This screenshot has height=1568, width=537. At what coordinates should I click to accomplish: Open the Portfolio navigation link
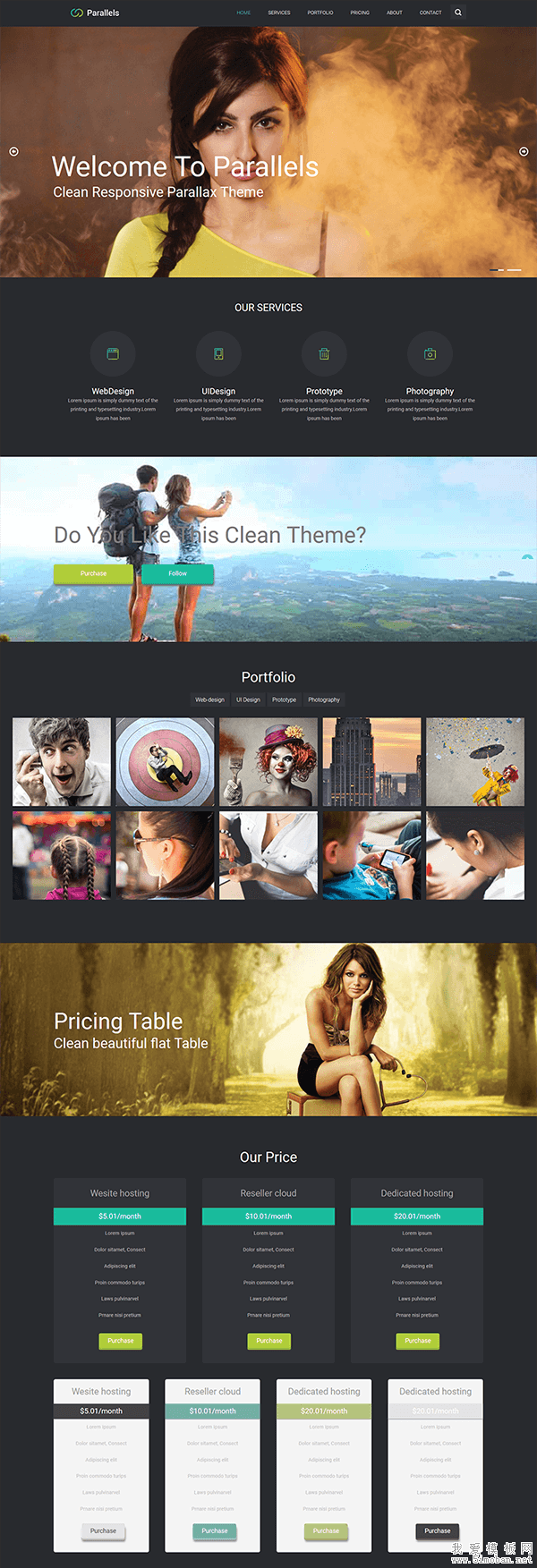coord(320,13)
